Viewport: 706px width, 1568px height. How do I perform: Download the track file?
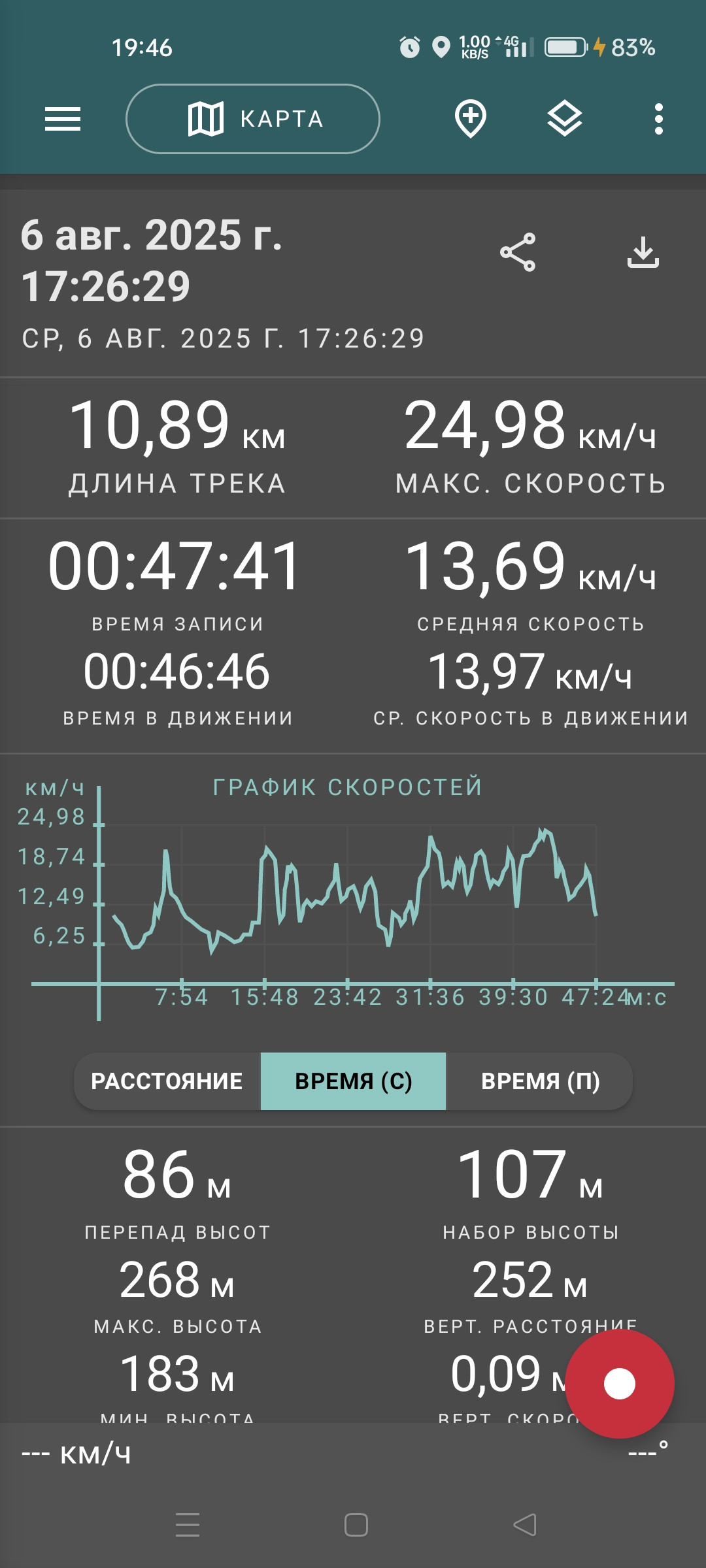(x=643, y=252)
